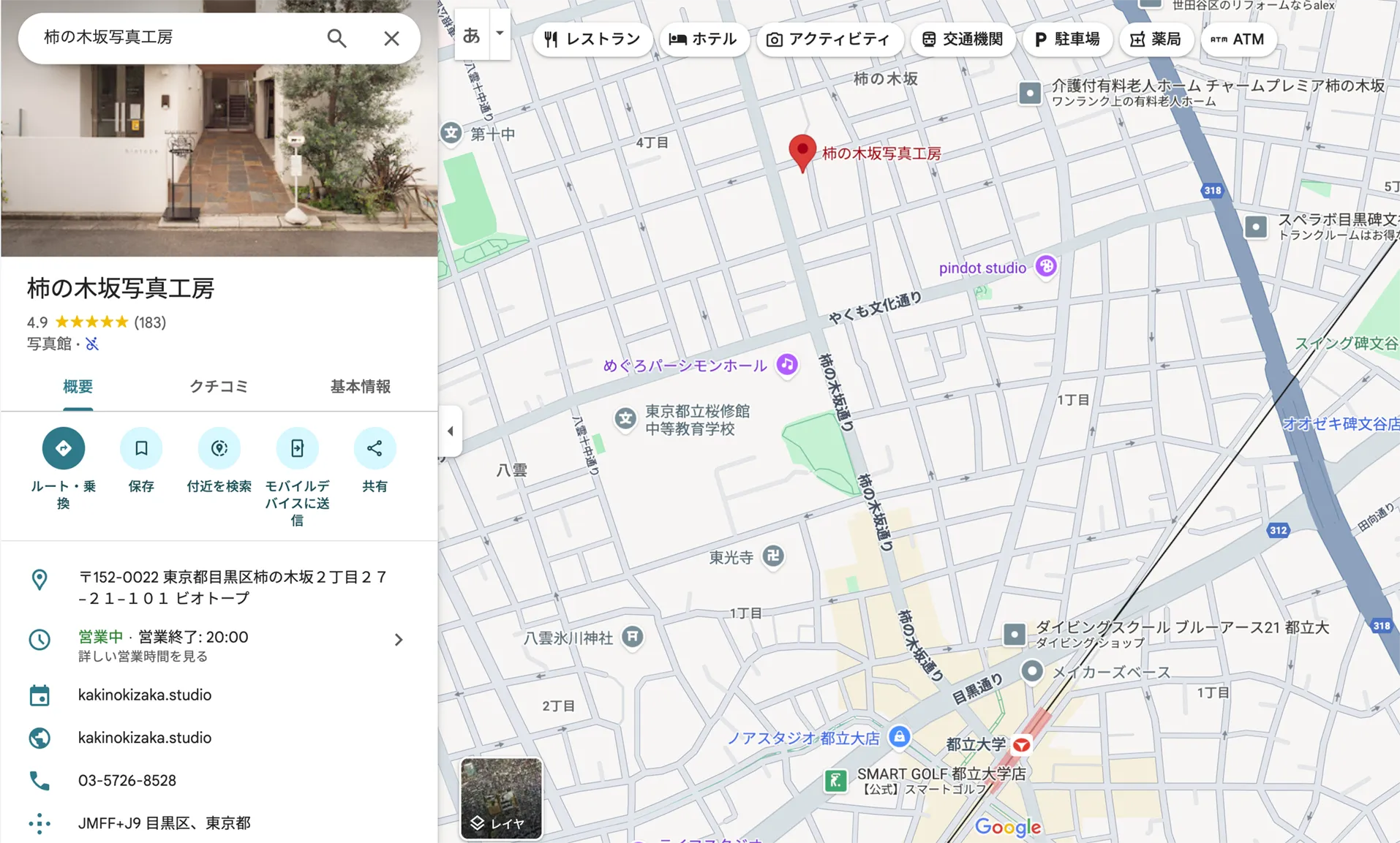Expand the opening hours details
Image resolution: width=1400 pixels, height=843 pixels.
(x=398, y=640)
